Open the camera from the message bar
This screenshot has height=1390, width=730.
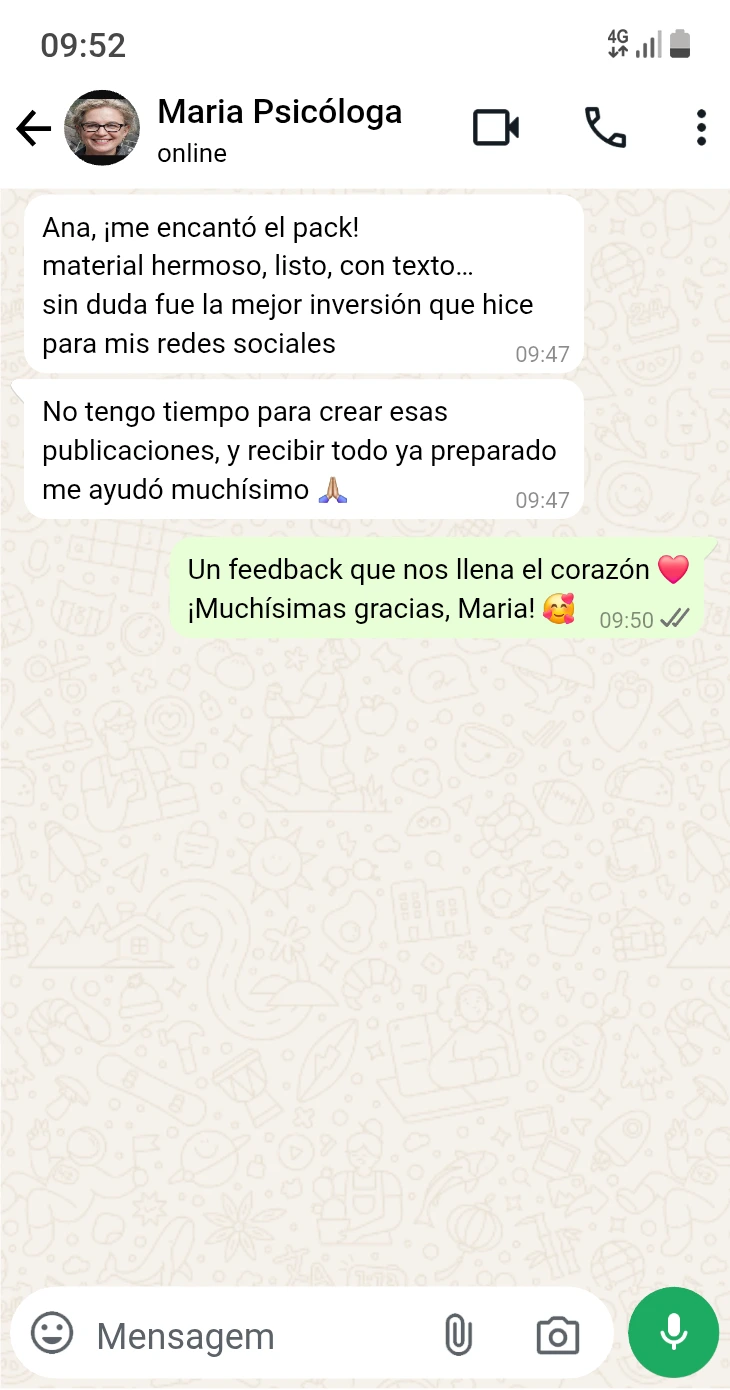pyautogui.click(x=557, y=1336)
